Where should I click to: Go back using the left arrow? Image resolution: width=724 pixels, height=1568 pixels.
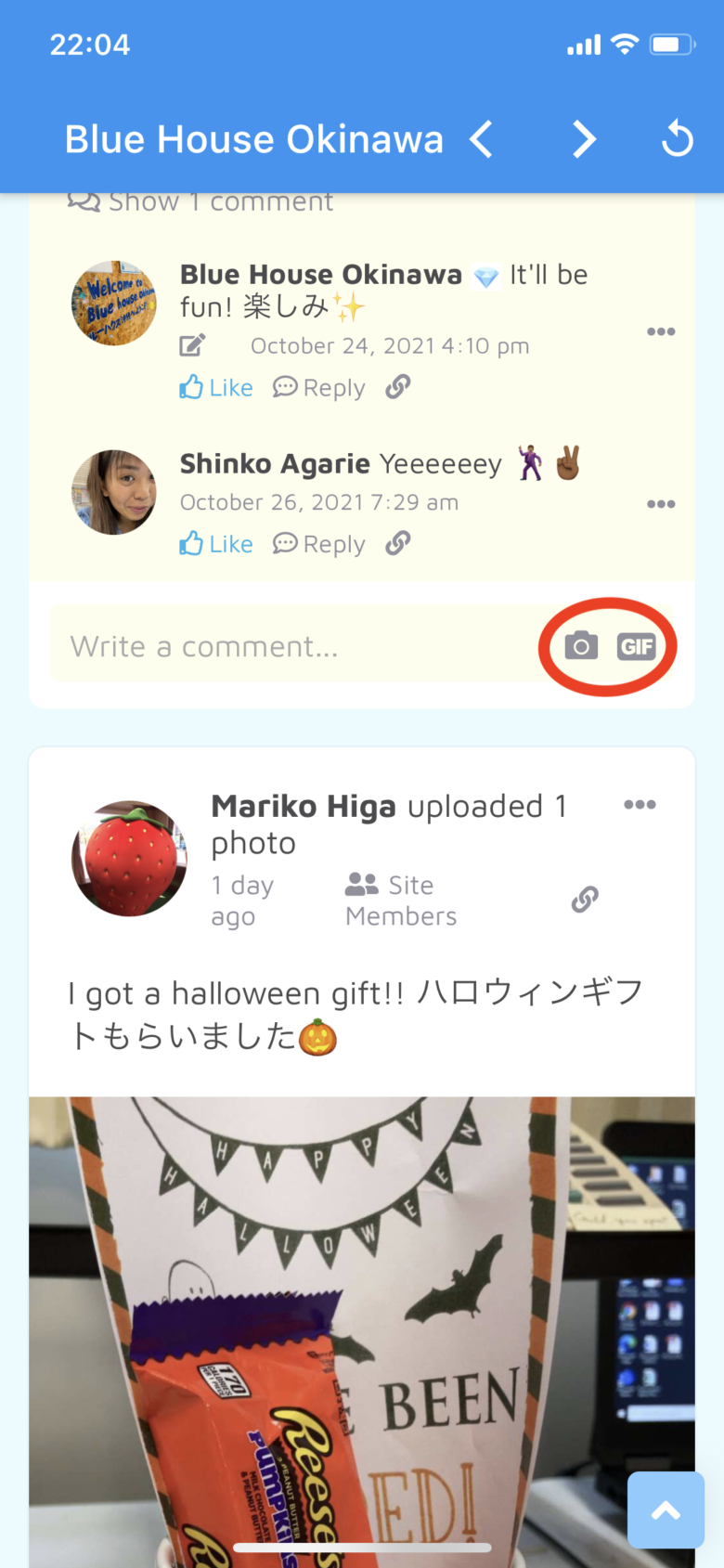pyautogui.click(x=481, y=140)
